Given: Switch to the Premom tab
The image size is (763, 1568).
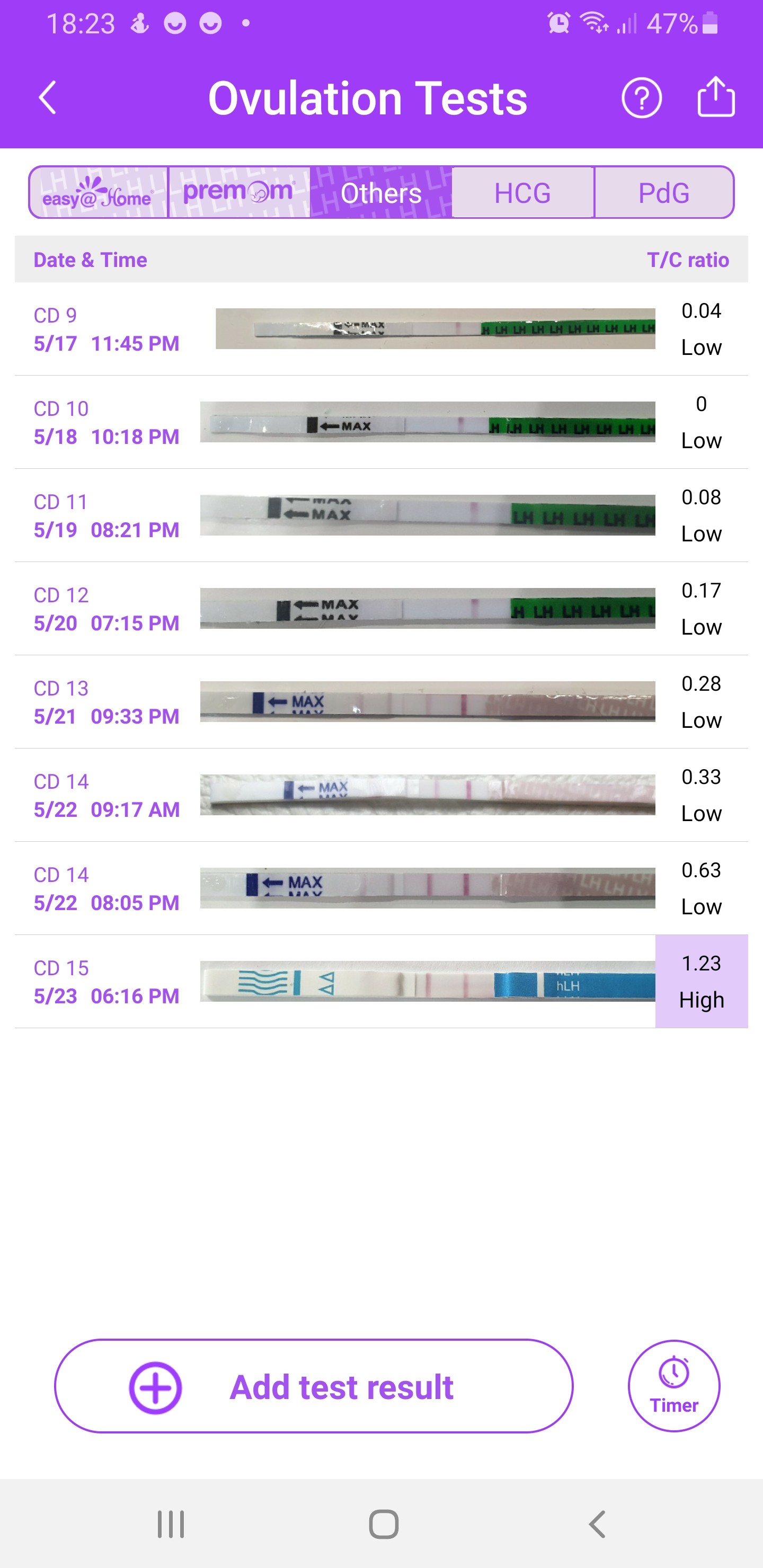Looking at the screenshot, I should [239, 193].
